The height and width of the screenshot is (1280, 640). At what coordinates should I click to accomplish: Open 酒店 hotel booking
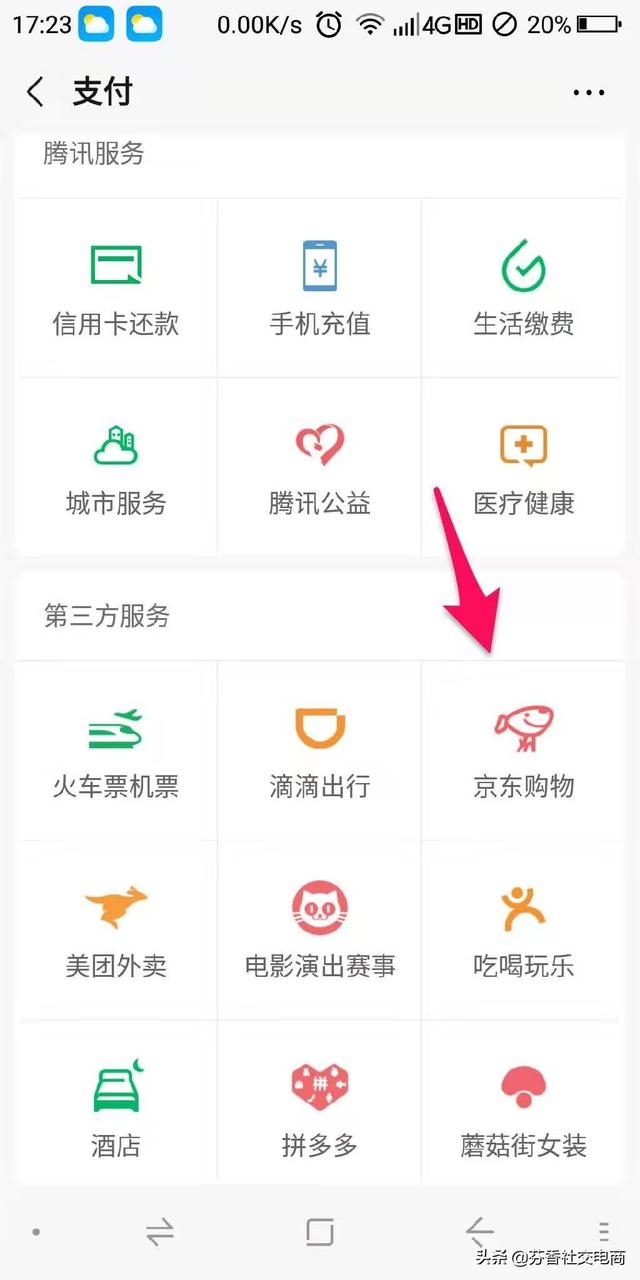point(116,1108)
